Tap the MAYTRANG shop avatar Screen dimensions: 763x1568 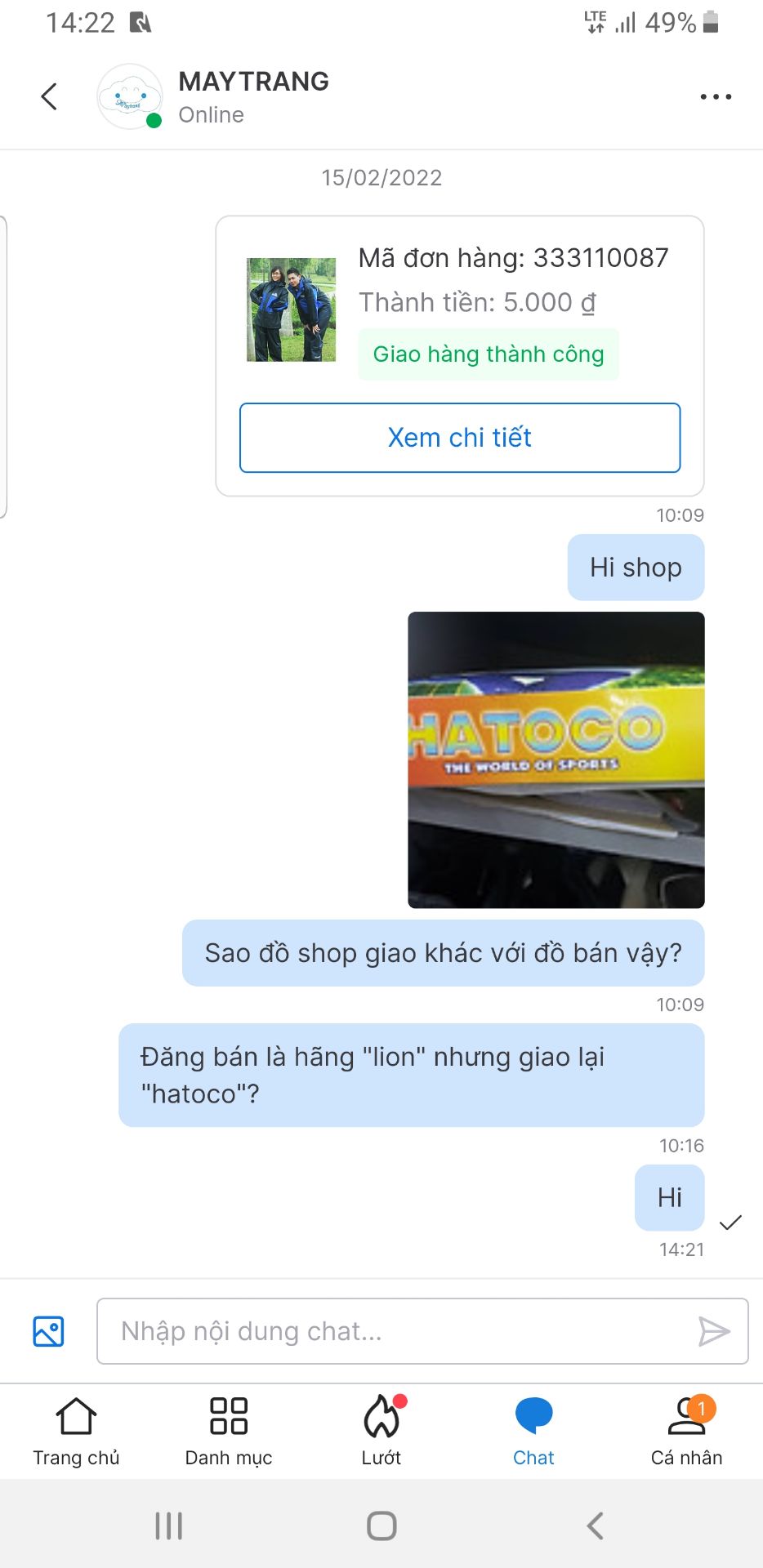pos(129,96)
